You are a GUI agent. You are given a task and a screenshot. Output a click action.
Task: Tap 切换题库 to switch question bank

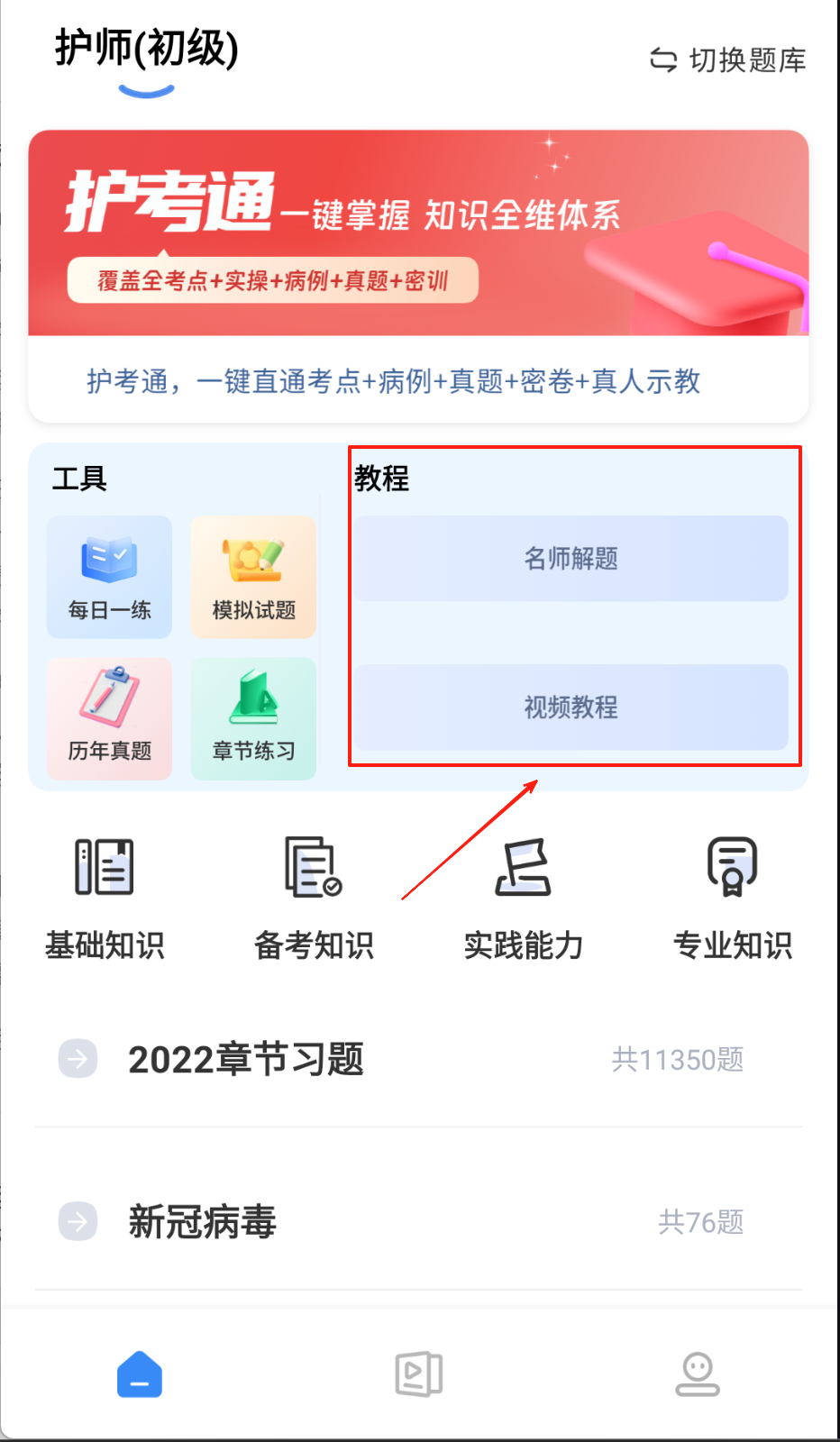click(x=728, y=60)
